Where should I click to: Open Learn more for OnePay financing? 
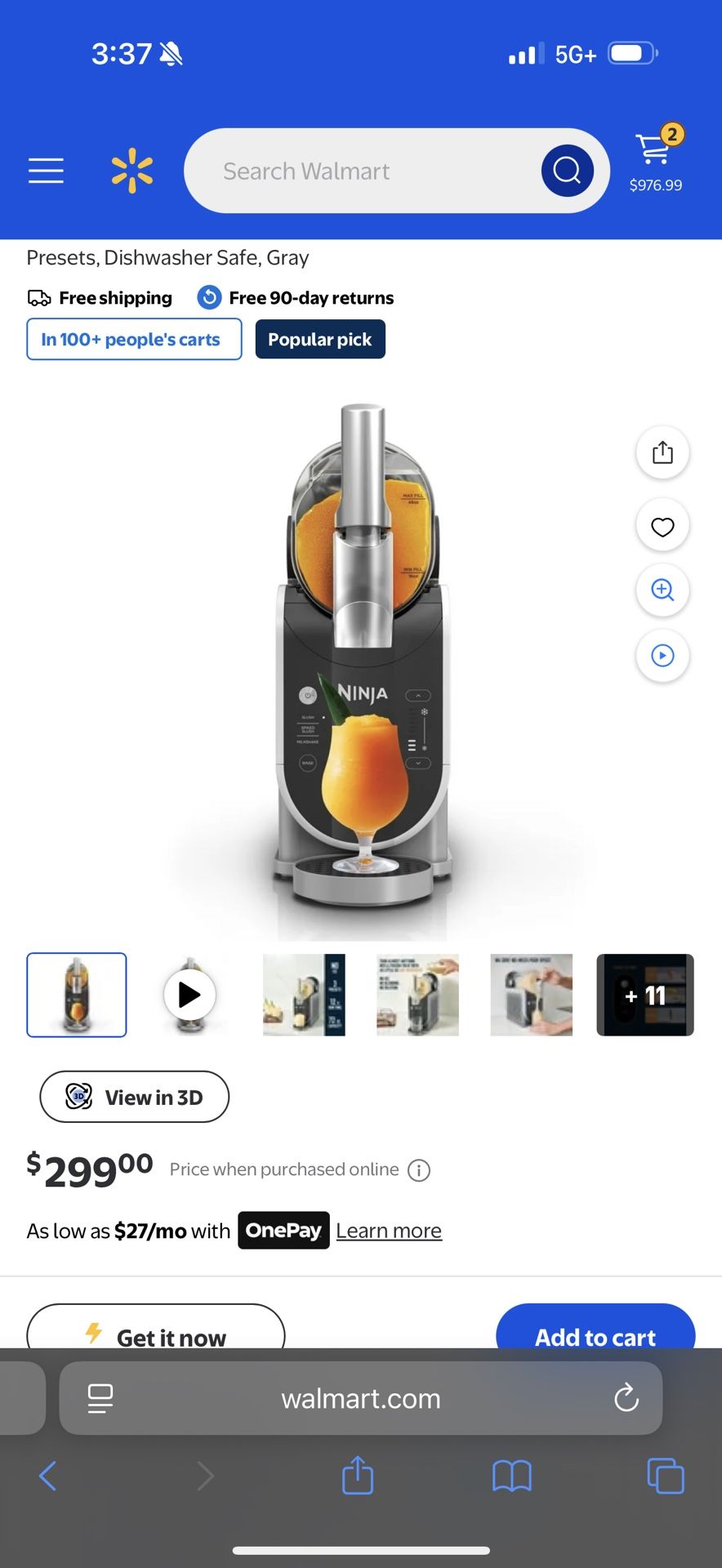coord(389,1231)
